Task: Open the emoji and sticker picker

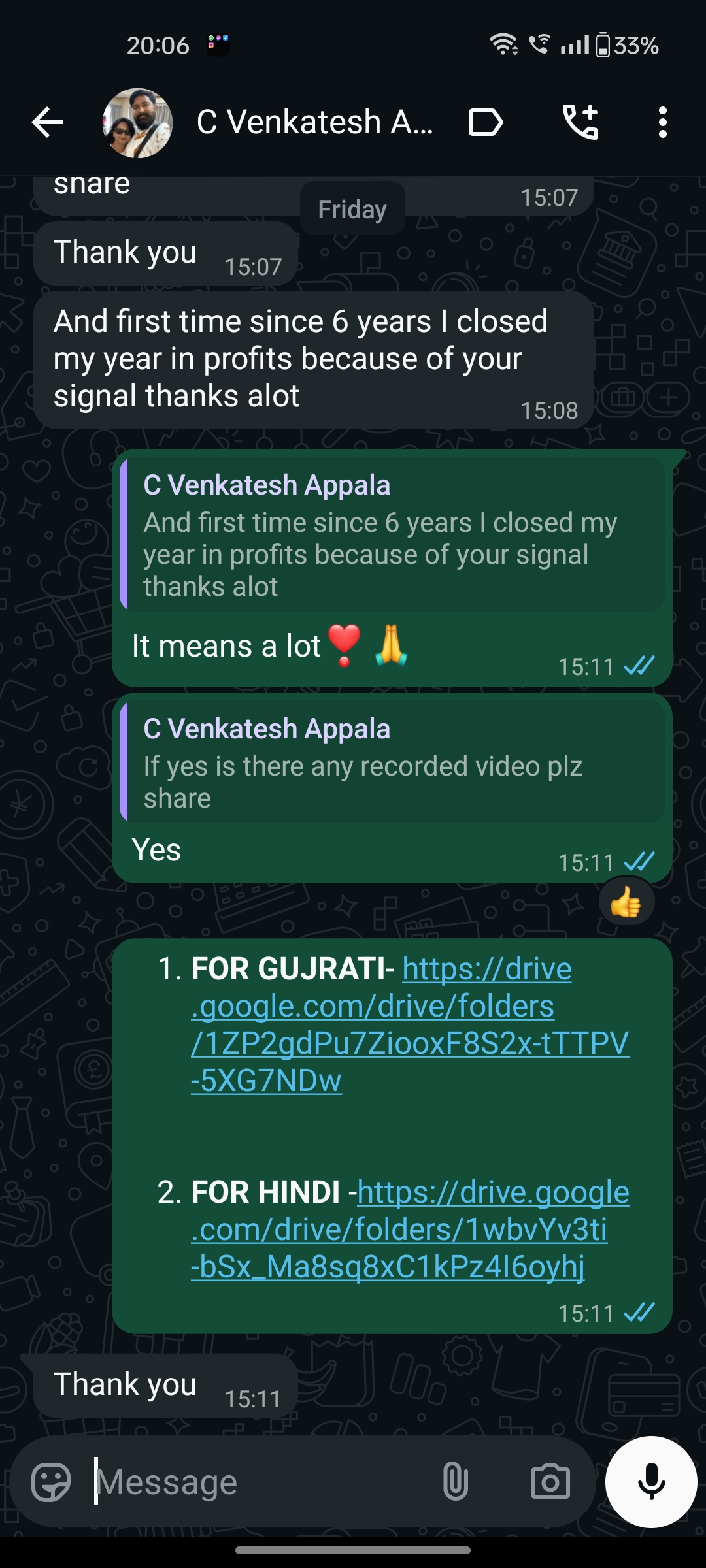Action: click(51, 1482)
